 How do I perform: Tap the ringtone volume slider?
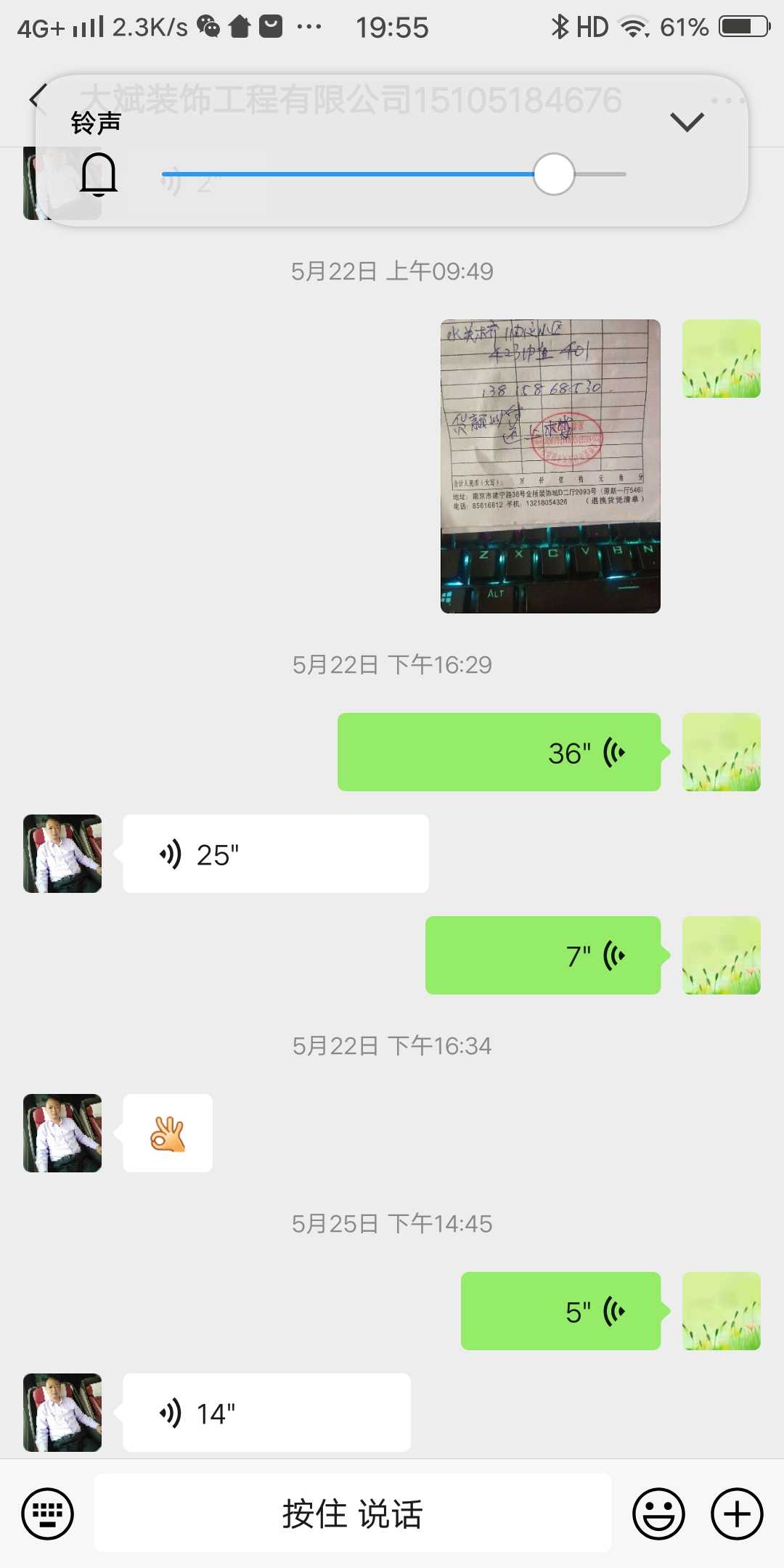[x=393, y=174]
